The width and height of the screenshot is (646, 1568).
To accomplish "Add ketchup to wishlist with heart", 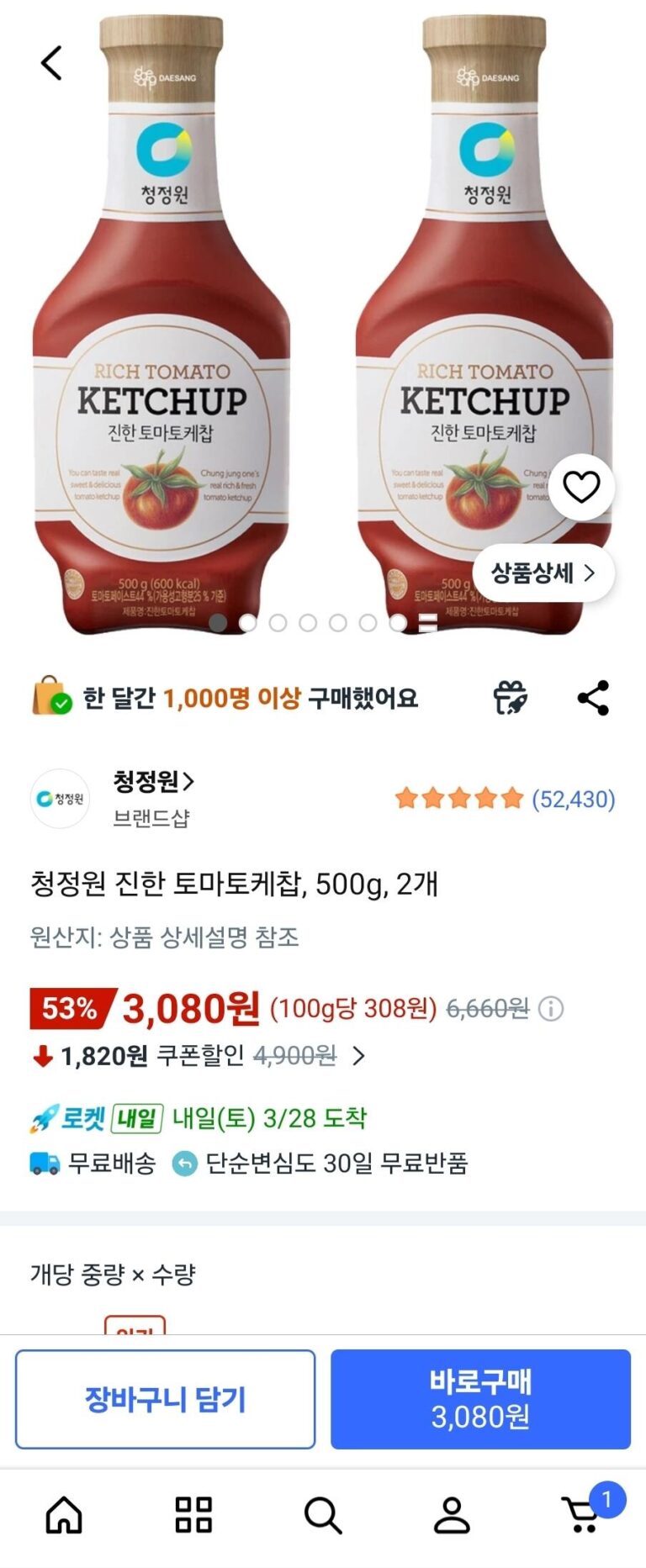I will tap(581, 487).
